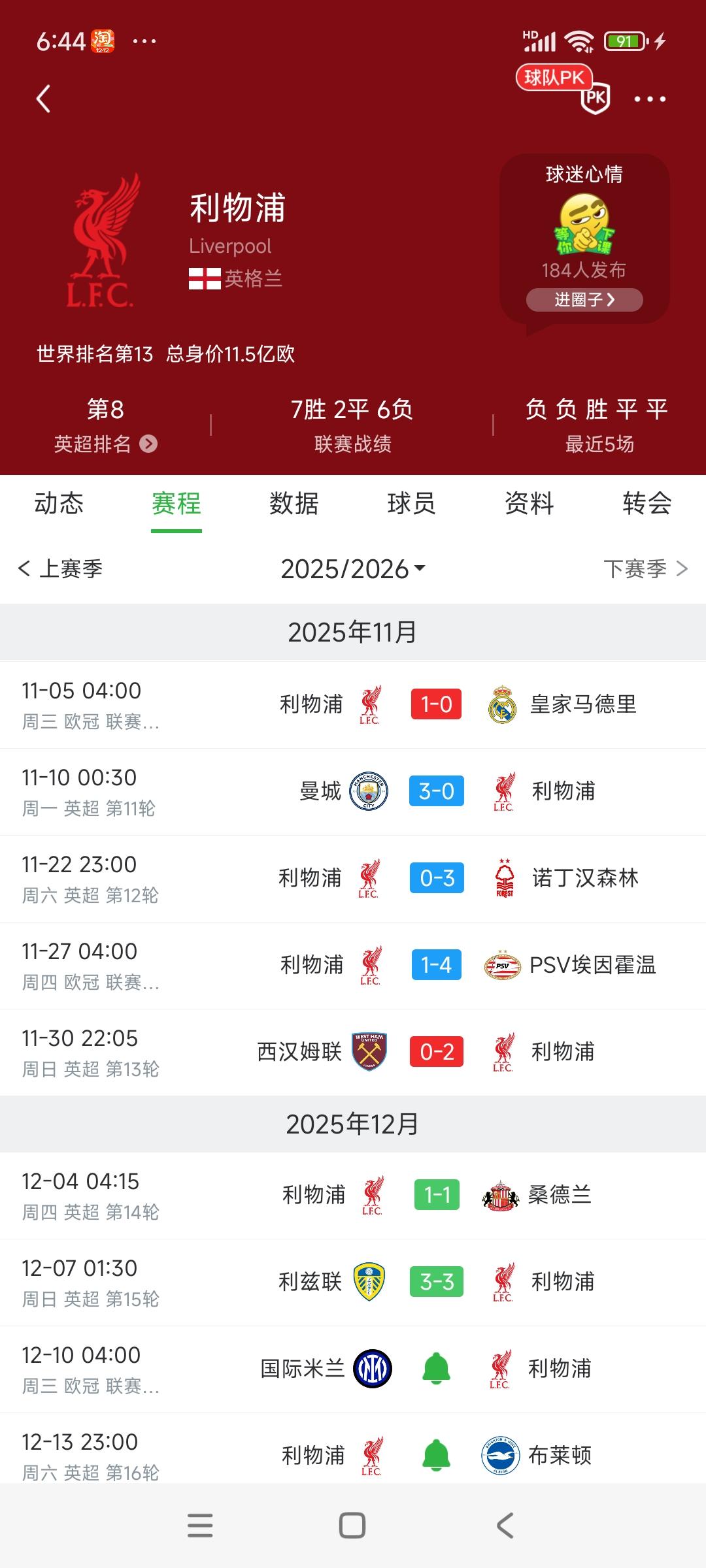Switch to the 球员 tab

point(412,503)
